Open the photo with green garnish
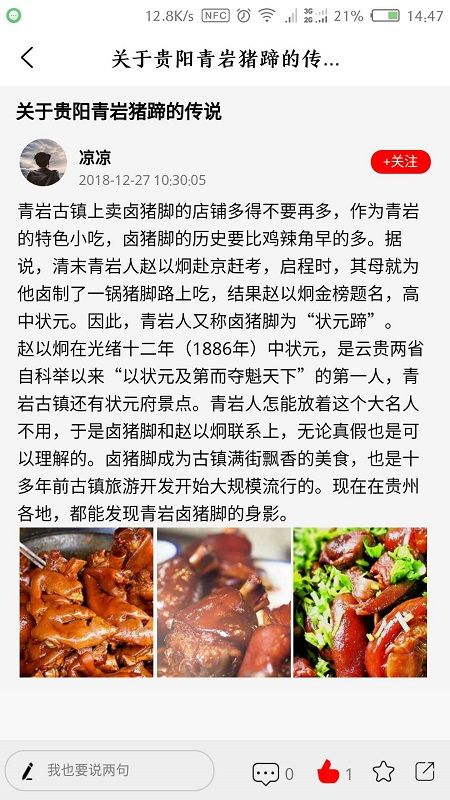This screenshot has height=800, width=450. (360, 602)
